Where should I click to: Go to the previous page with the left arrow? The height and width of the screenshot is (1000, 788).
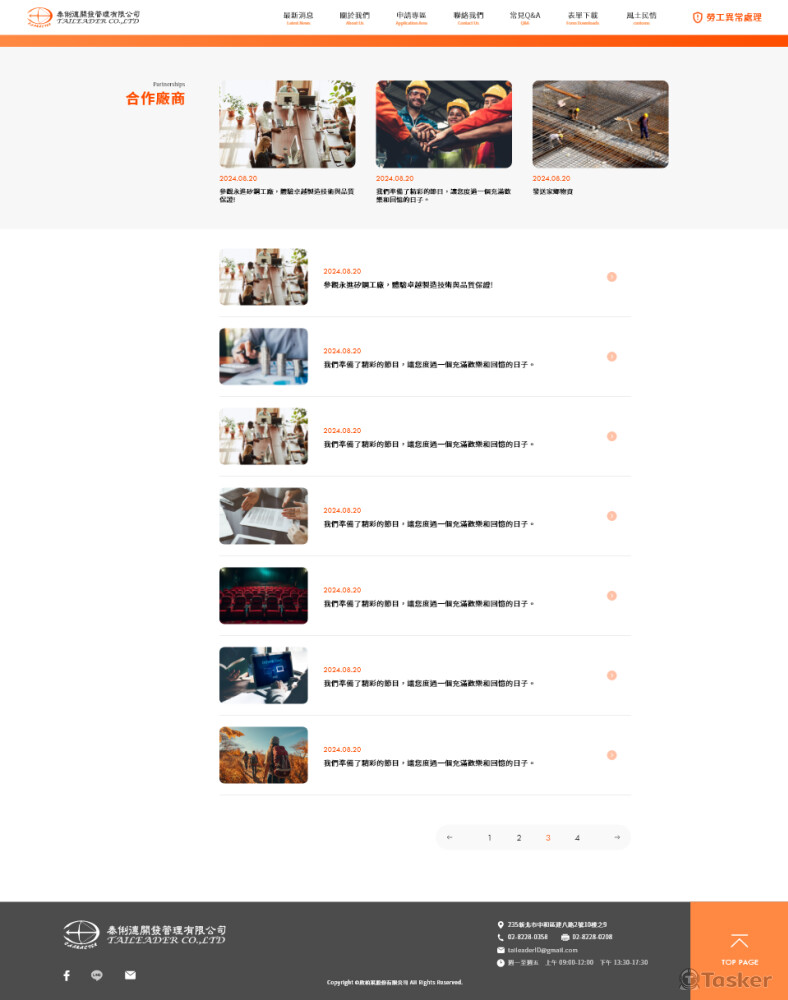point(450,838)
